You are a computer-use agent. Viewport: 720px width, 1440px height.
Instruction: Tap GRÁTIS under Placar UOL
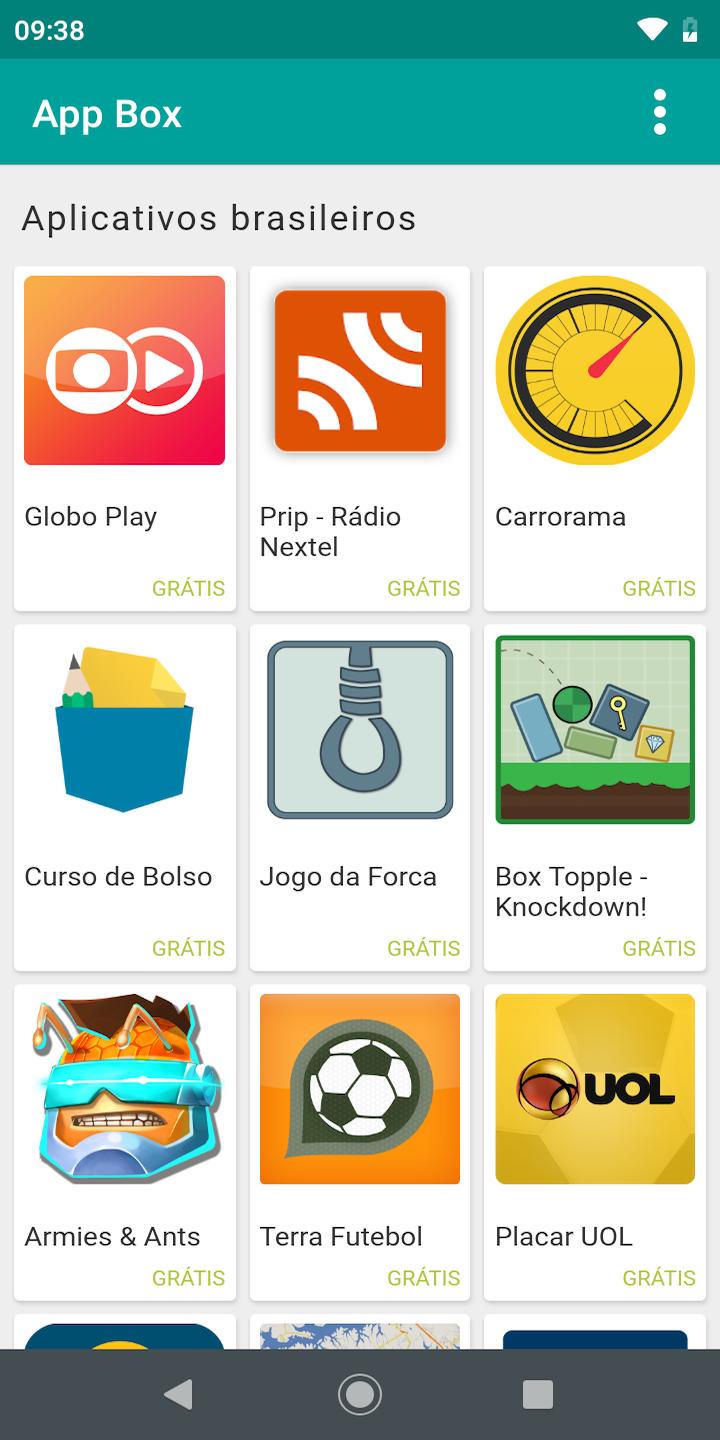(x=659, y=1277)
